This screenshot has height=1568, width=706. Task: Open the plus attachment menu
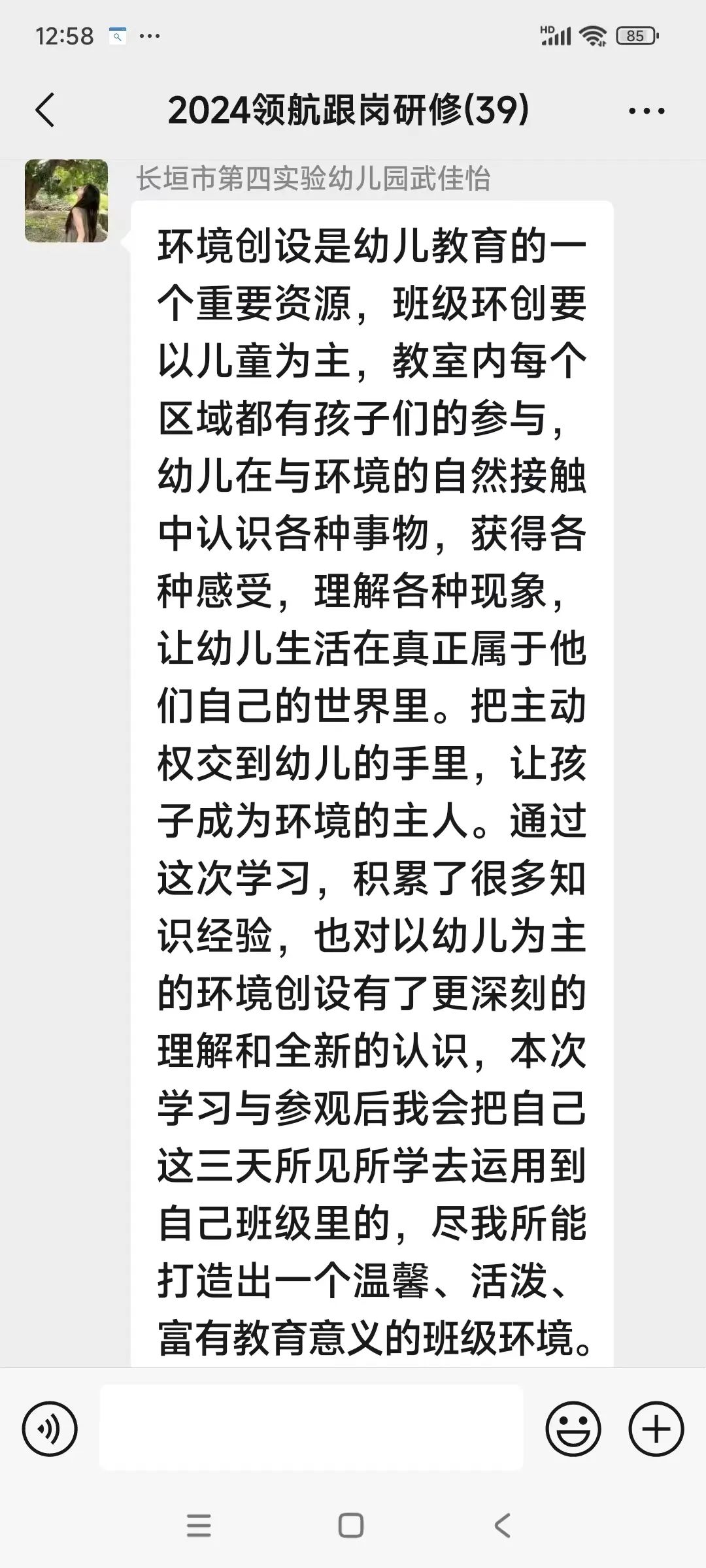[x=656, y=1429]
